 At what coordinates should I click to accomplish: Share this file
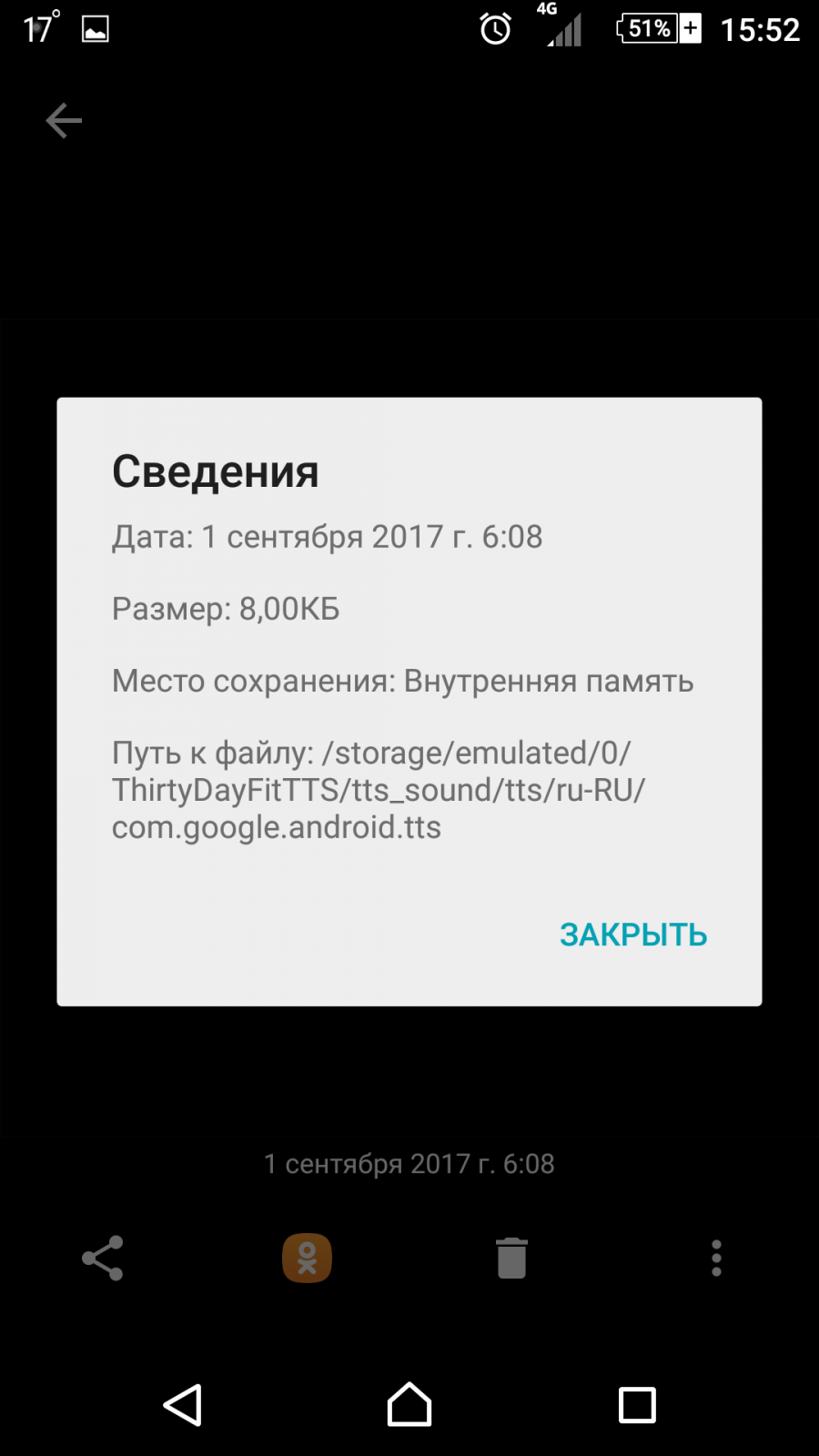click(103, 1258)
